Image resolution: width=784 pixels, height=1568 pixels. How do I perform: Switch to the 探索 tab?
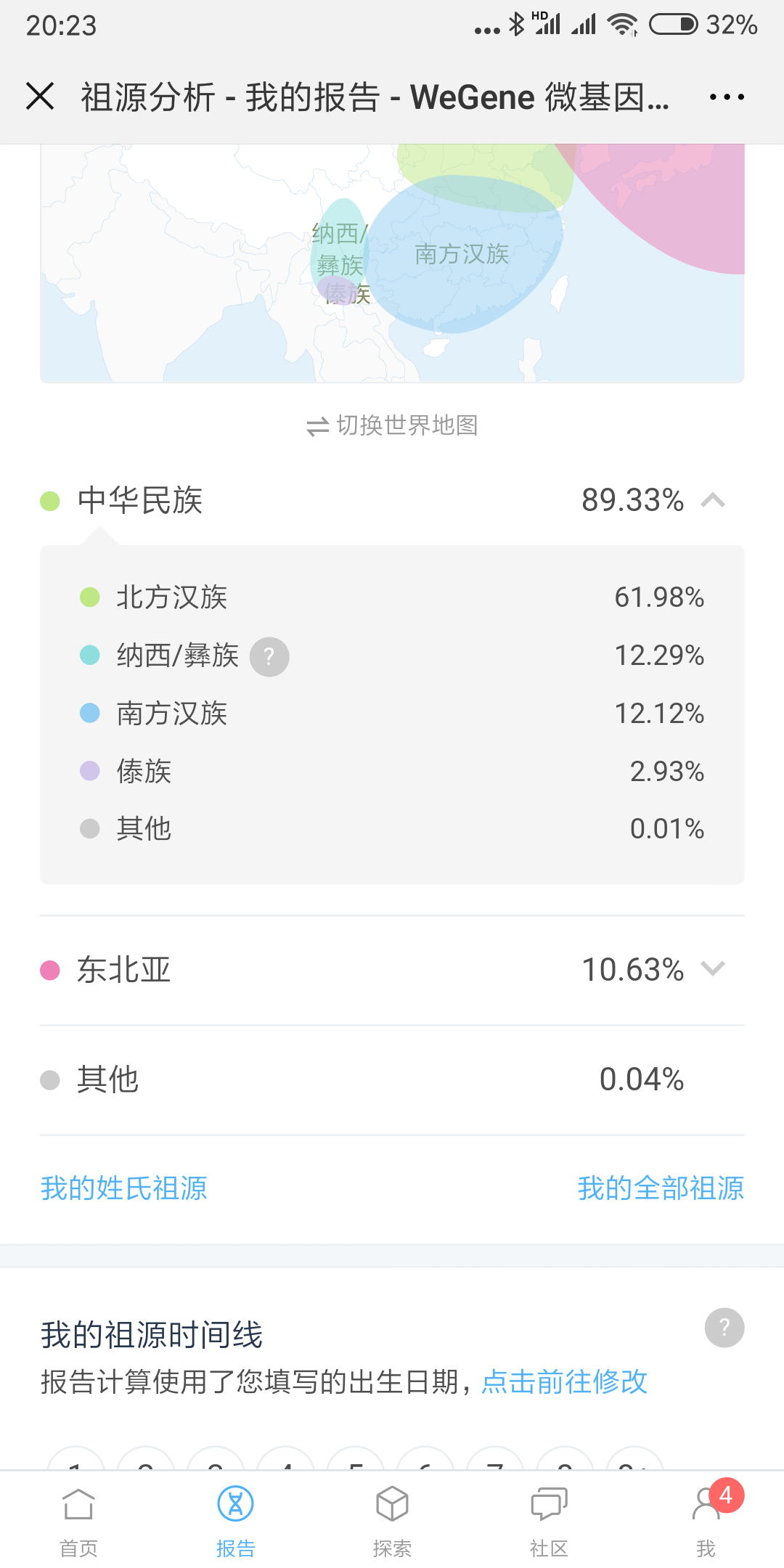pyautogui.click(x=392, y=1521)
